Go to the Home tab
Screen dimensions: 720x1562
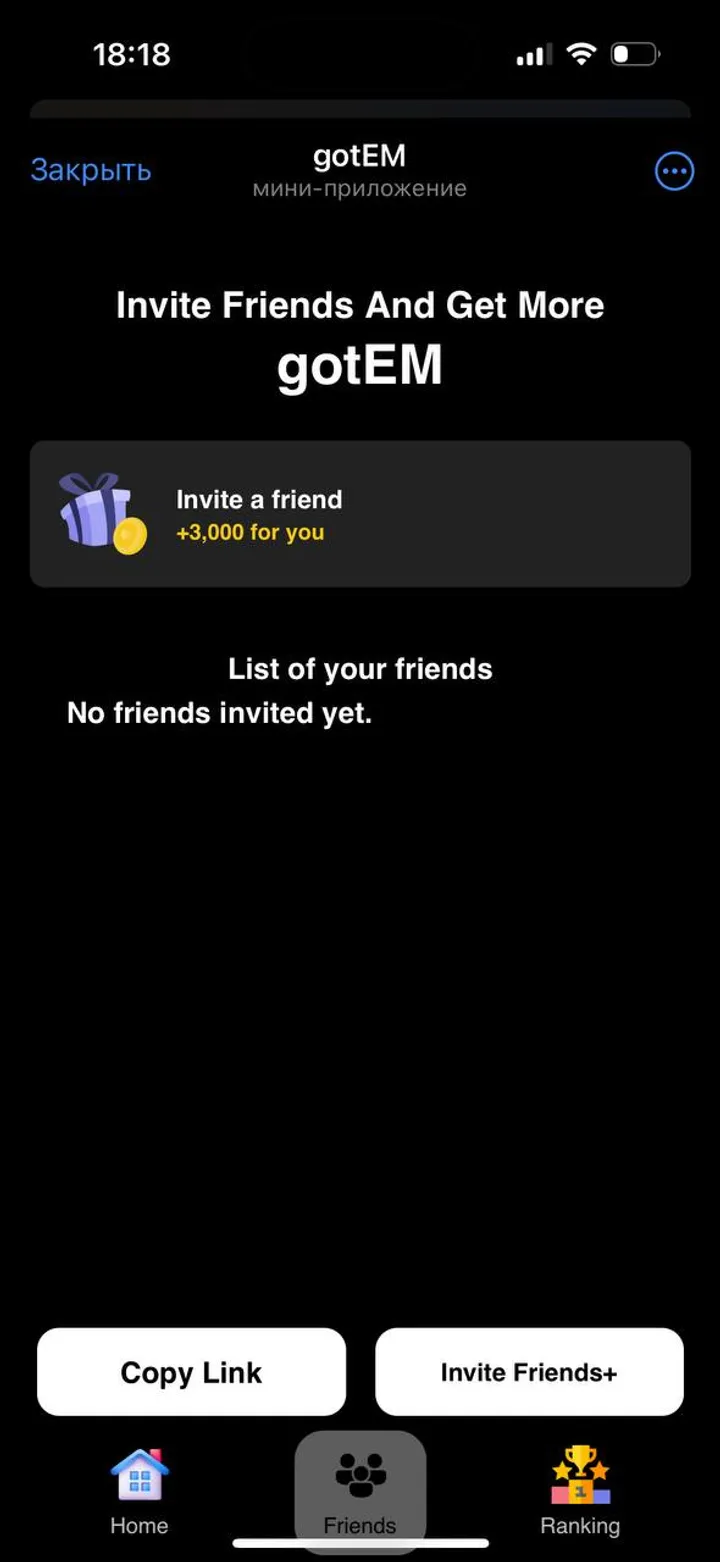pos(139,1492)
